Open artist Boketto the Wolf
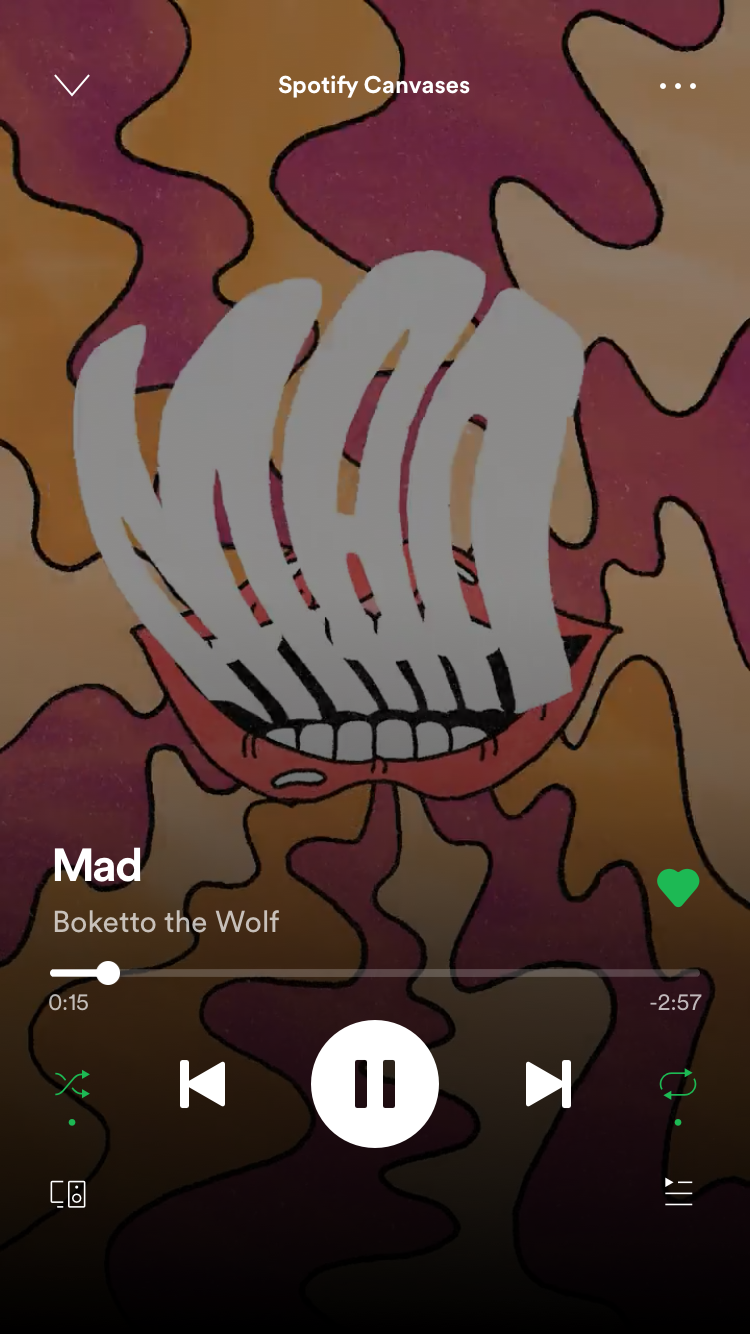This screenshot has height=1334, width=750. [x=166, y=921]
